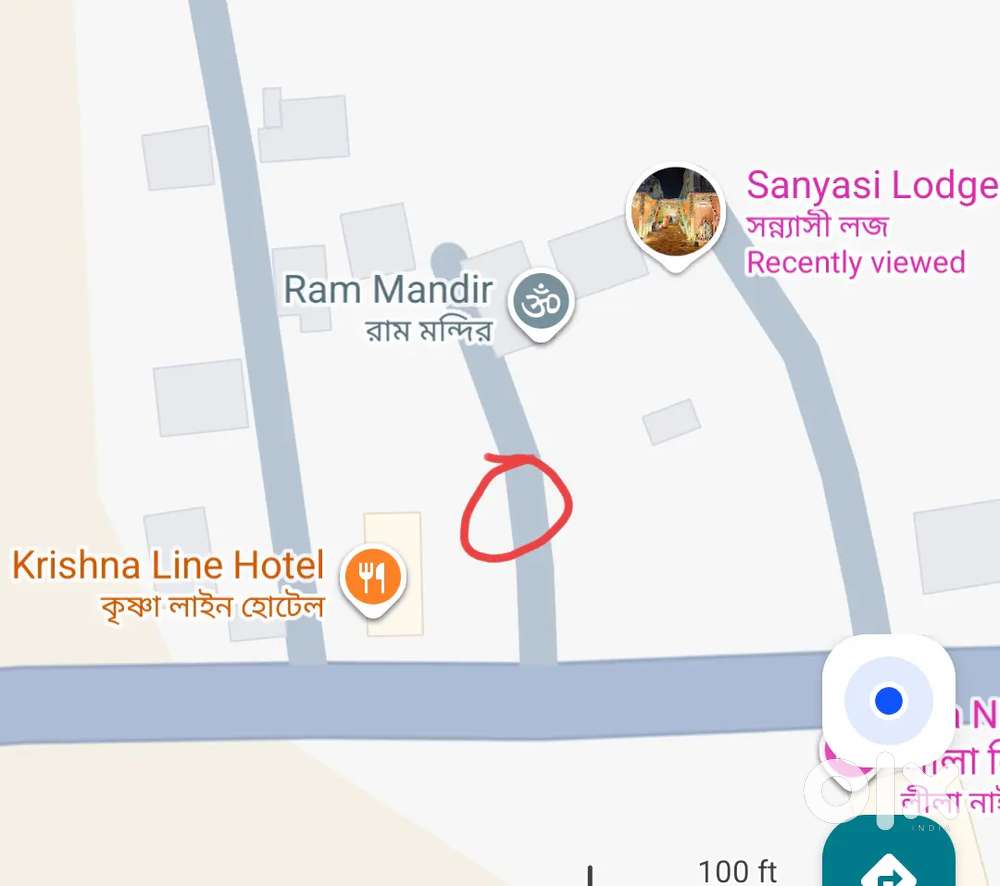Select the Sanyasi Lodge photo pin
Screen dimensions: 1000x886
[676, 212]
